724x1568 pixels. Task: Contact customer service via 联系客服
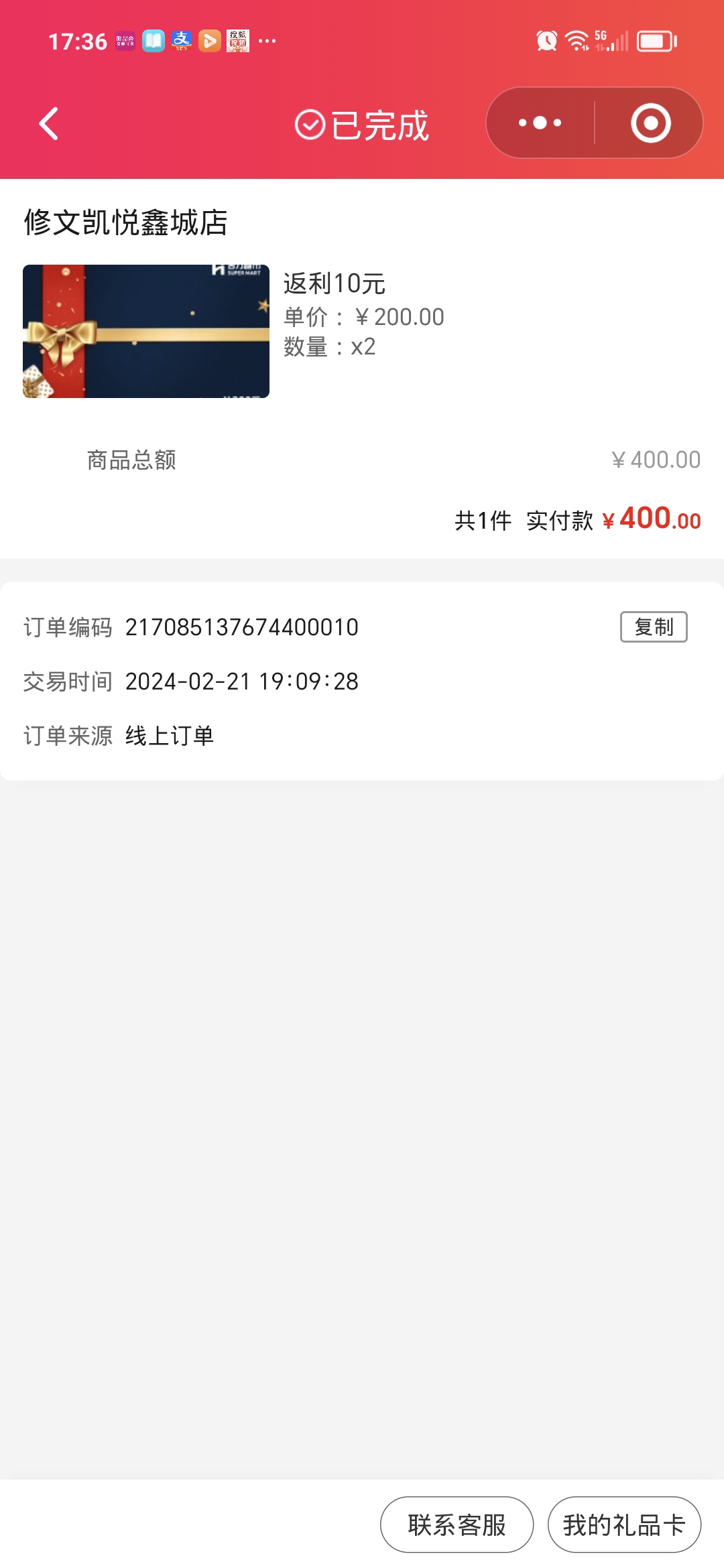(x=457, y=1525)
